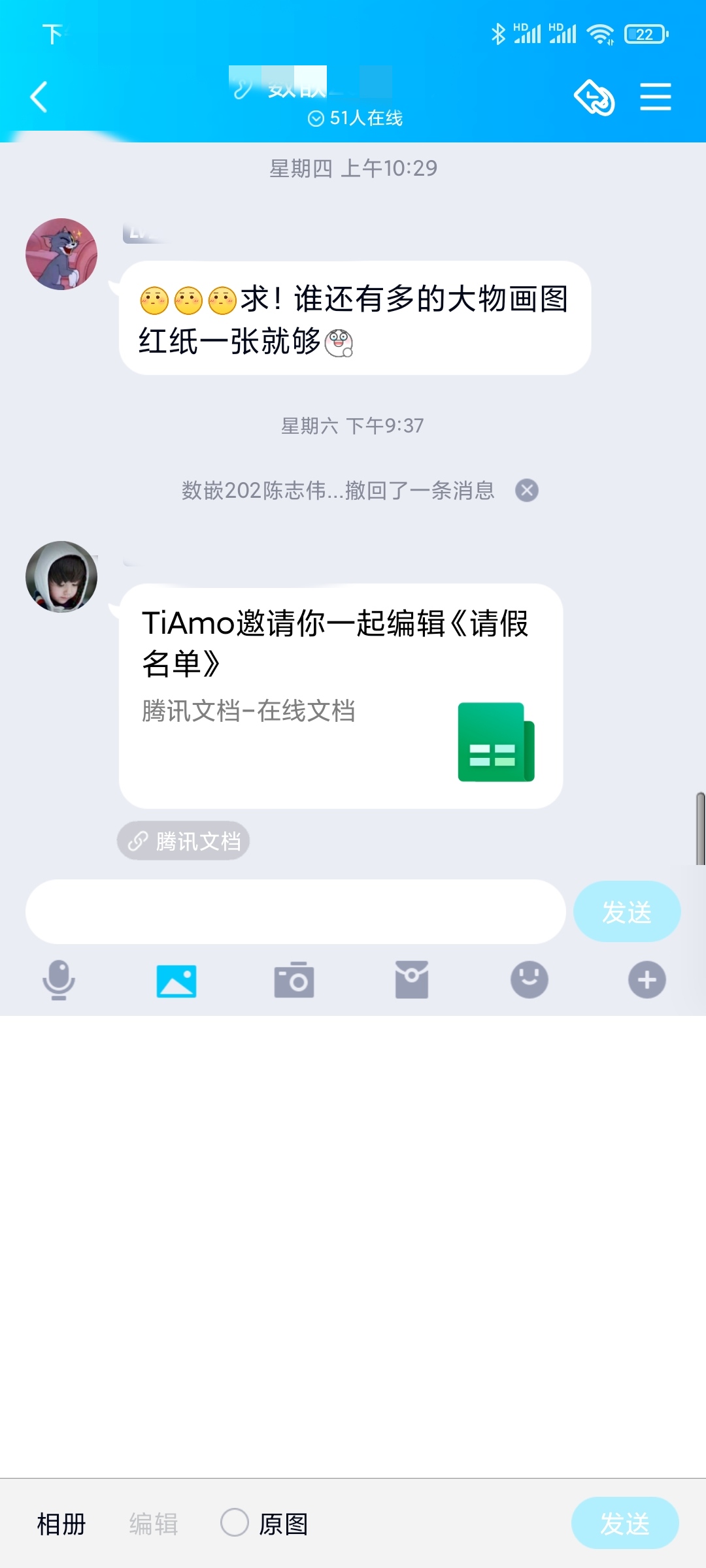The width and height of the screenshot is (706, 1568).
Task: Tap the 腾讯文档 source chip
Action: 184,841
